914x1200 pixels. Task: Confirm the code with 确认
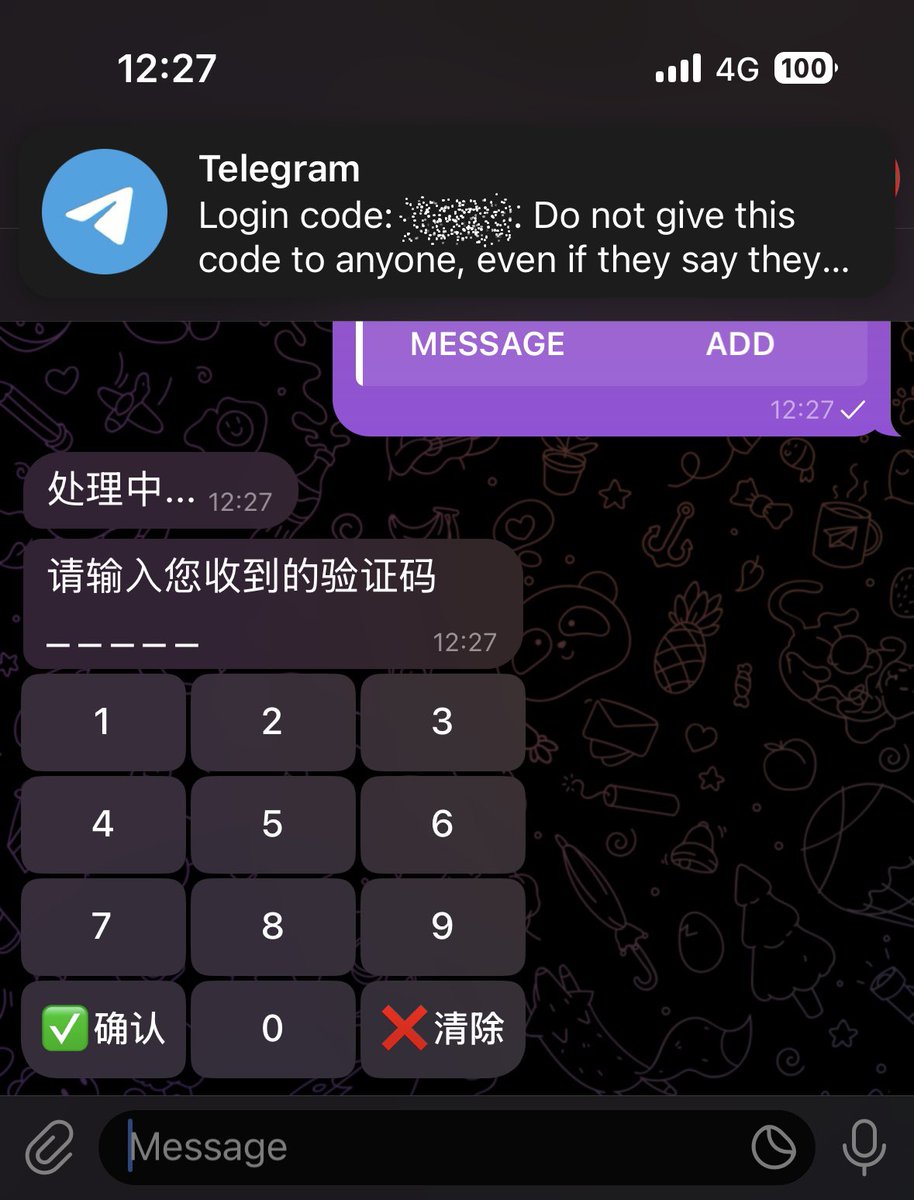[x=103, y=1028]
